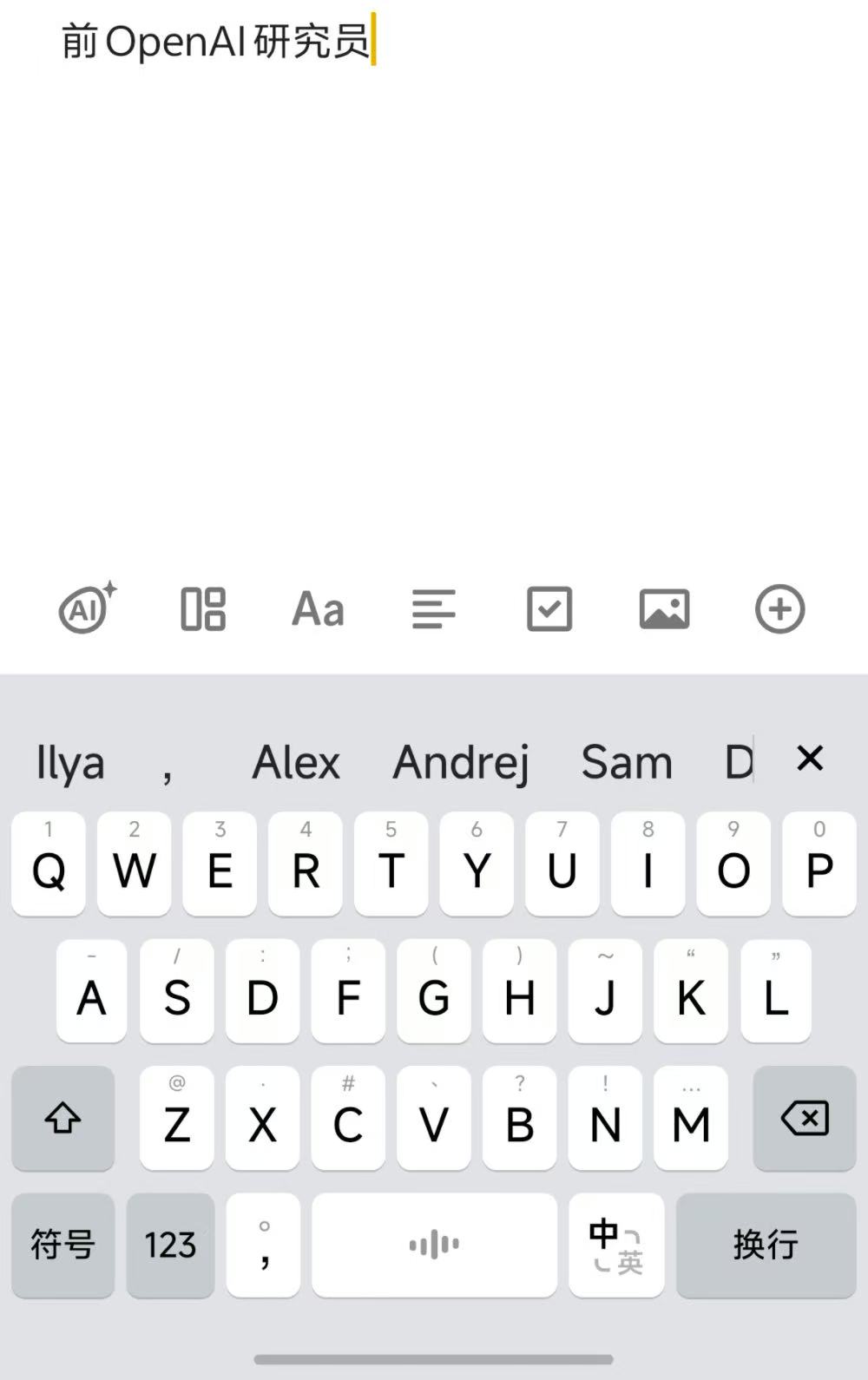This screenshot has height=1380, width=868.
Task: Insert the suggested word "Sam"
Action: point(627,763)
